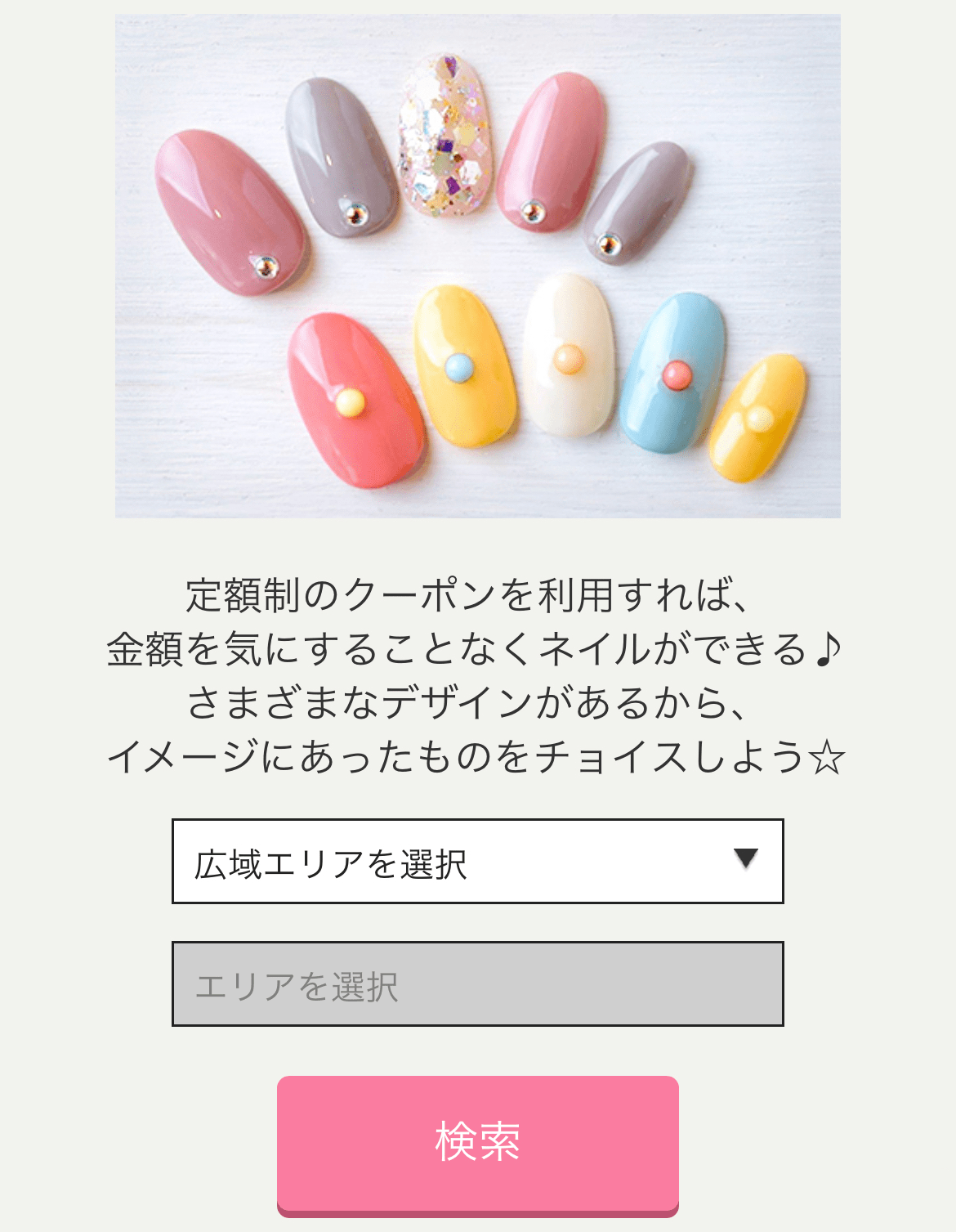The height and width of the screenshot is (1232, 956).
Task: Open the 広域エリアを選択 dropdown
Action: (x=477, y=861)
